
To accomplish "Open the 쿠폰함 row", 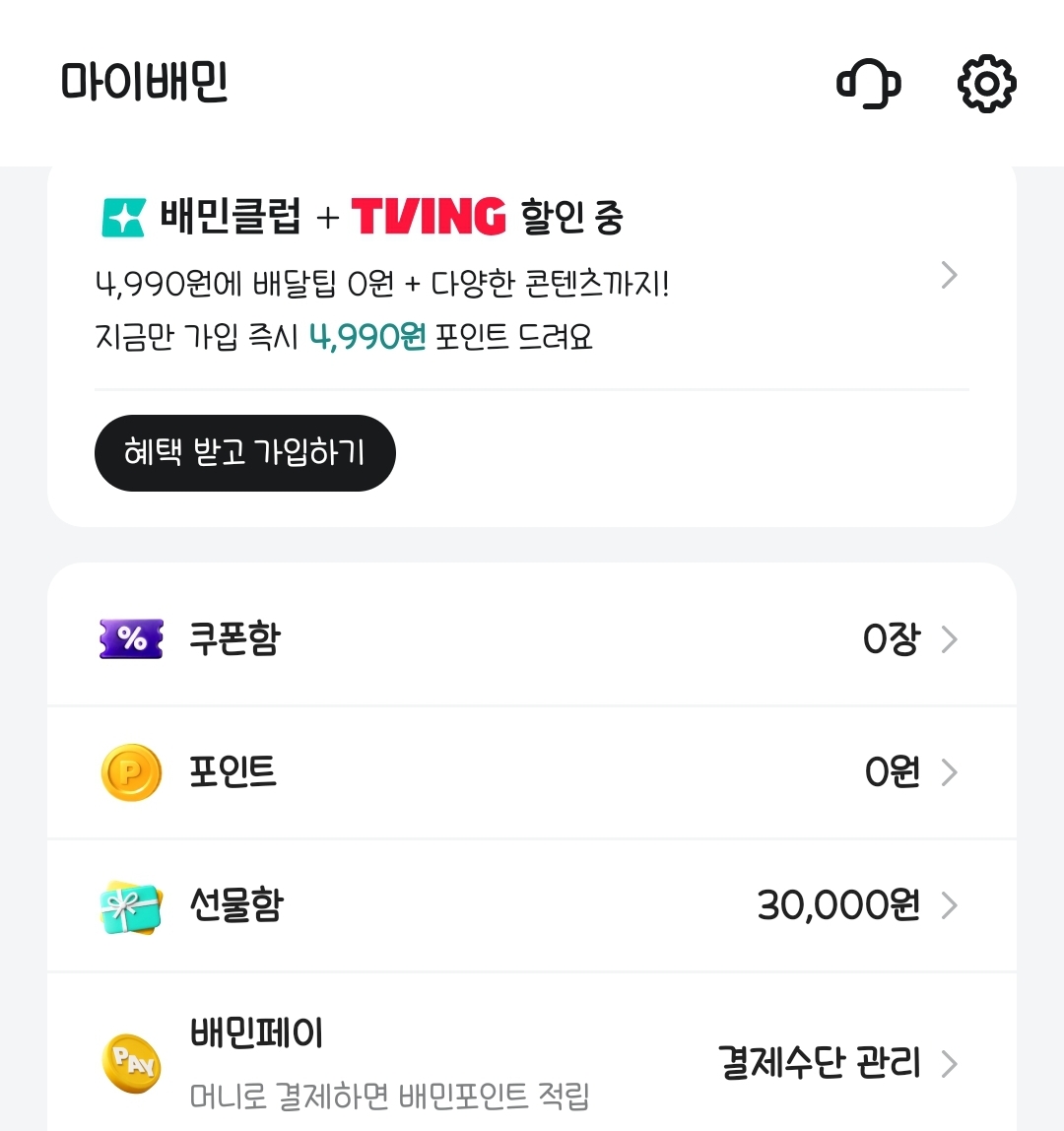I will (532, 639).
